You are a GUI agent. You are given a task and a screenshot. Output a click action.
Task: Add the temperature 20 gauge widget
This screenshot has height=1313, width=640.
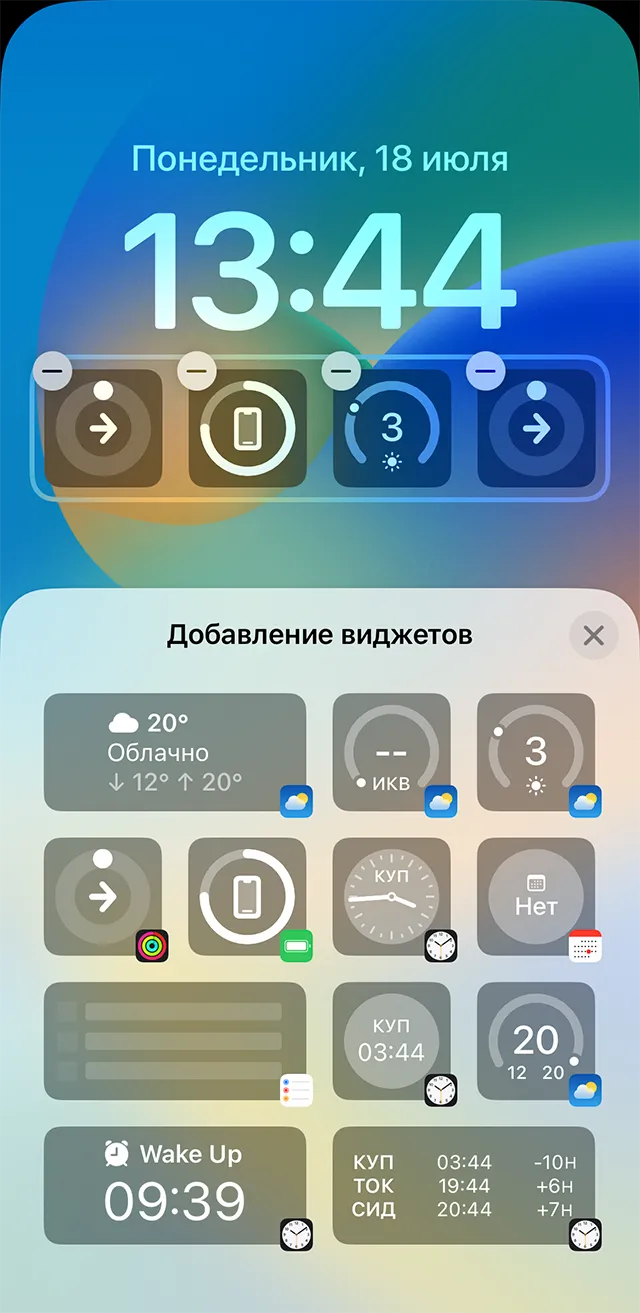point(536,1041)
